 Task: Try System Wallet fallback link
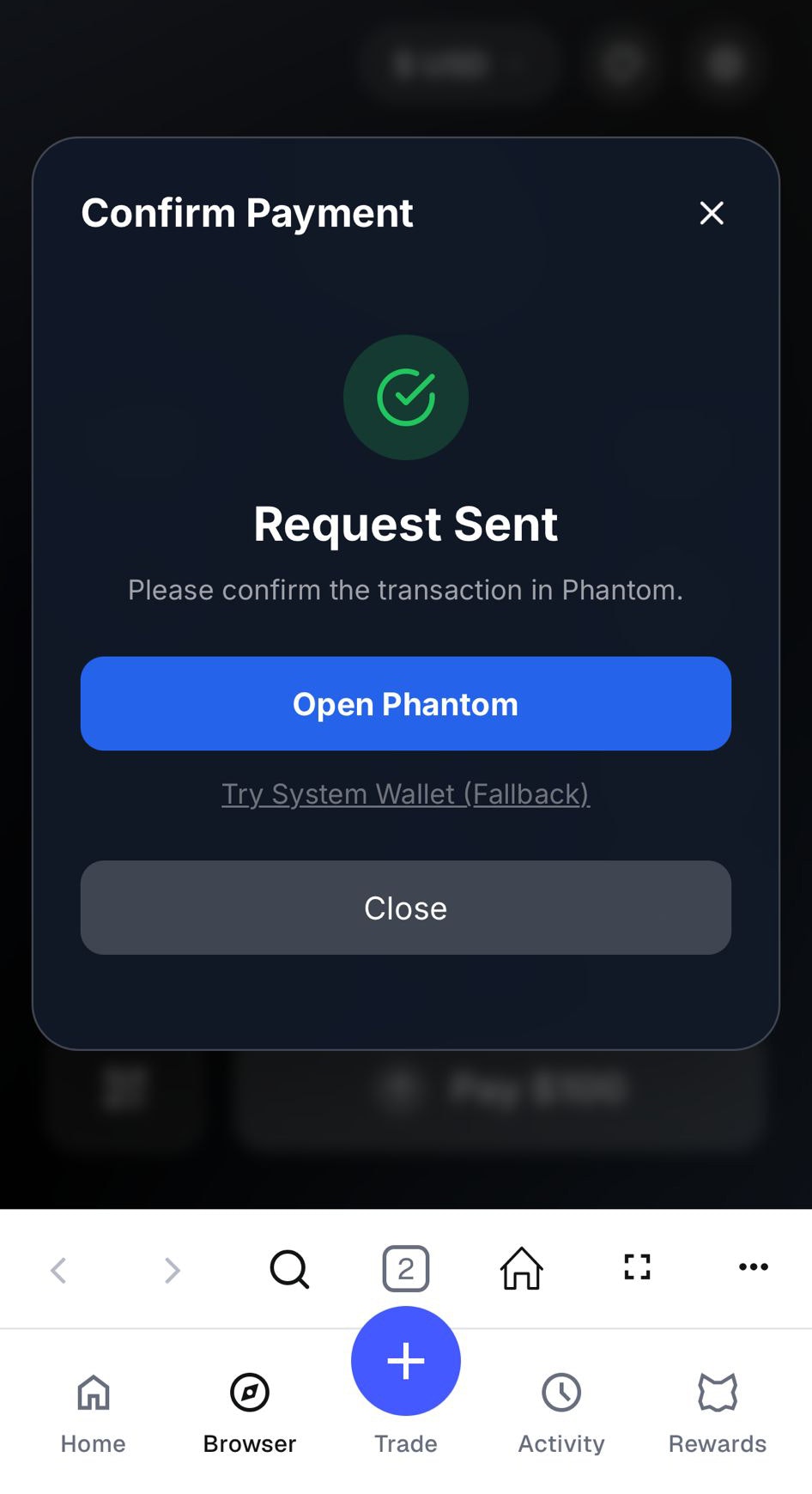coord(405,793)
